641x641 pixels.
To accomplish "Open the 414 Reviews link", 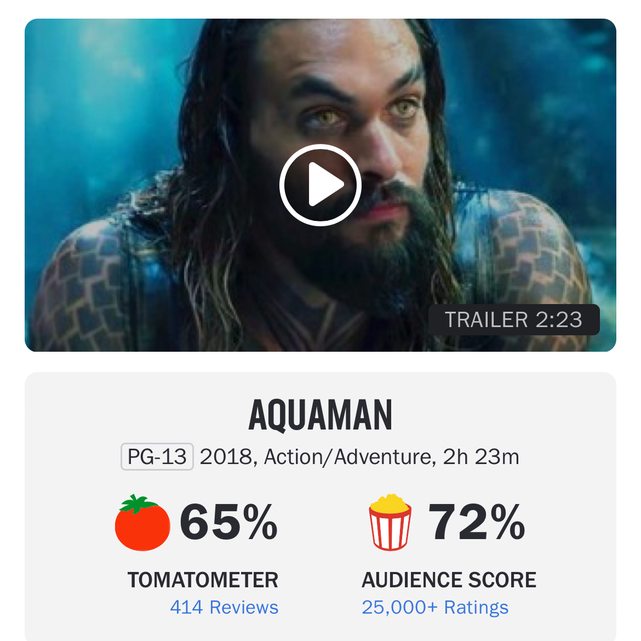I will pyautogui.click(x=224, y=607).
